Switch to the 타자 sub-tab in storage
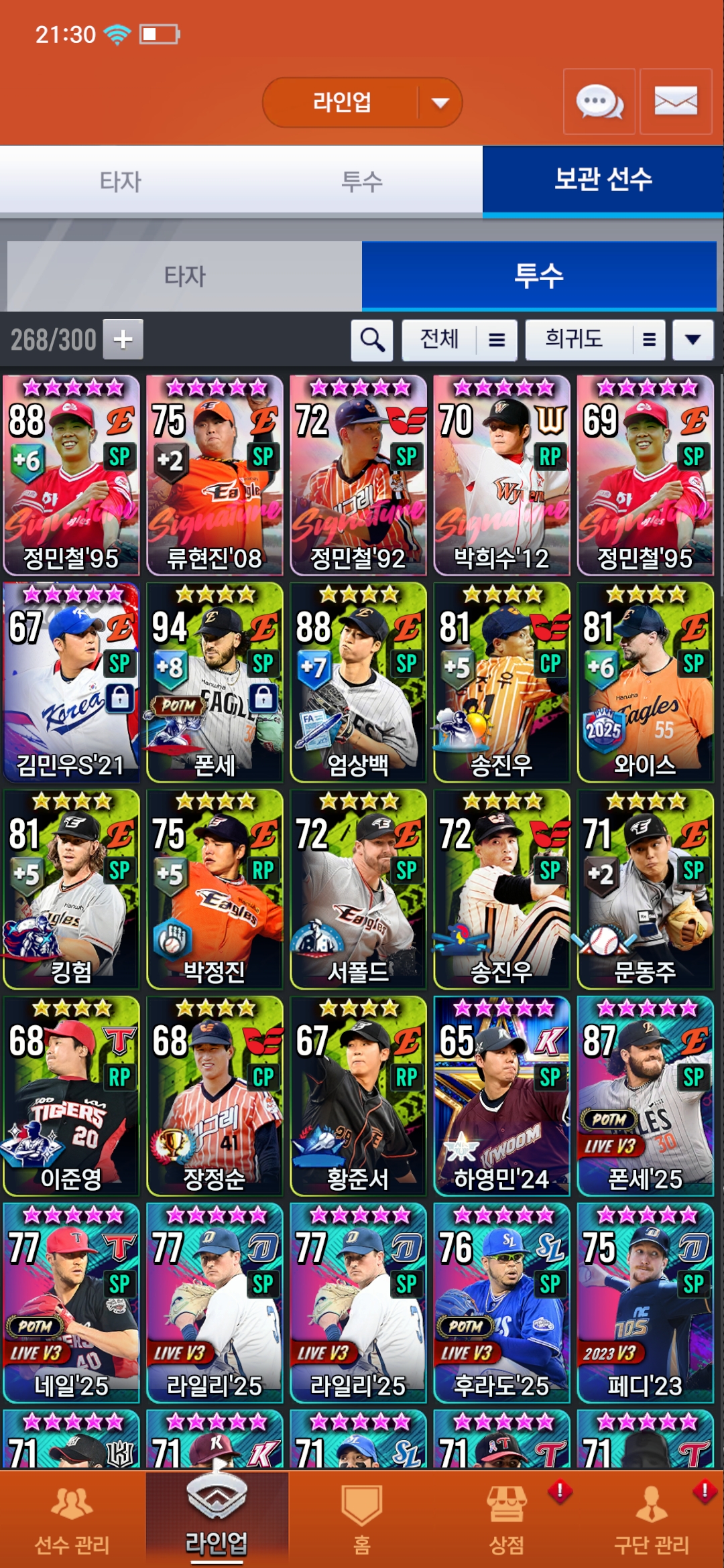 [184, 276]
